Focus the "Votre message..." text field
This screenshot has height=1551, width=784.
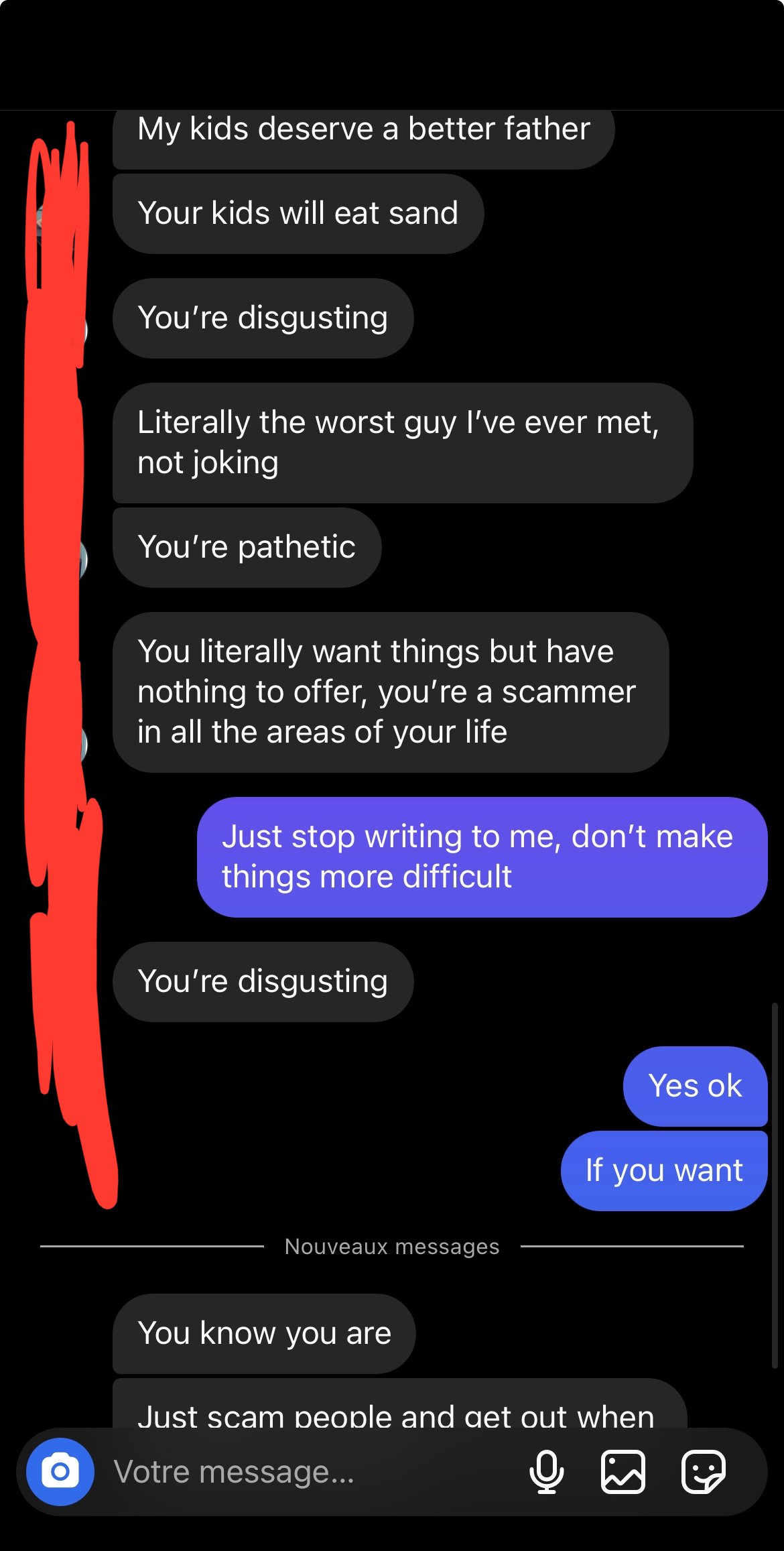pos(308,1472)
